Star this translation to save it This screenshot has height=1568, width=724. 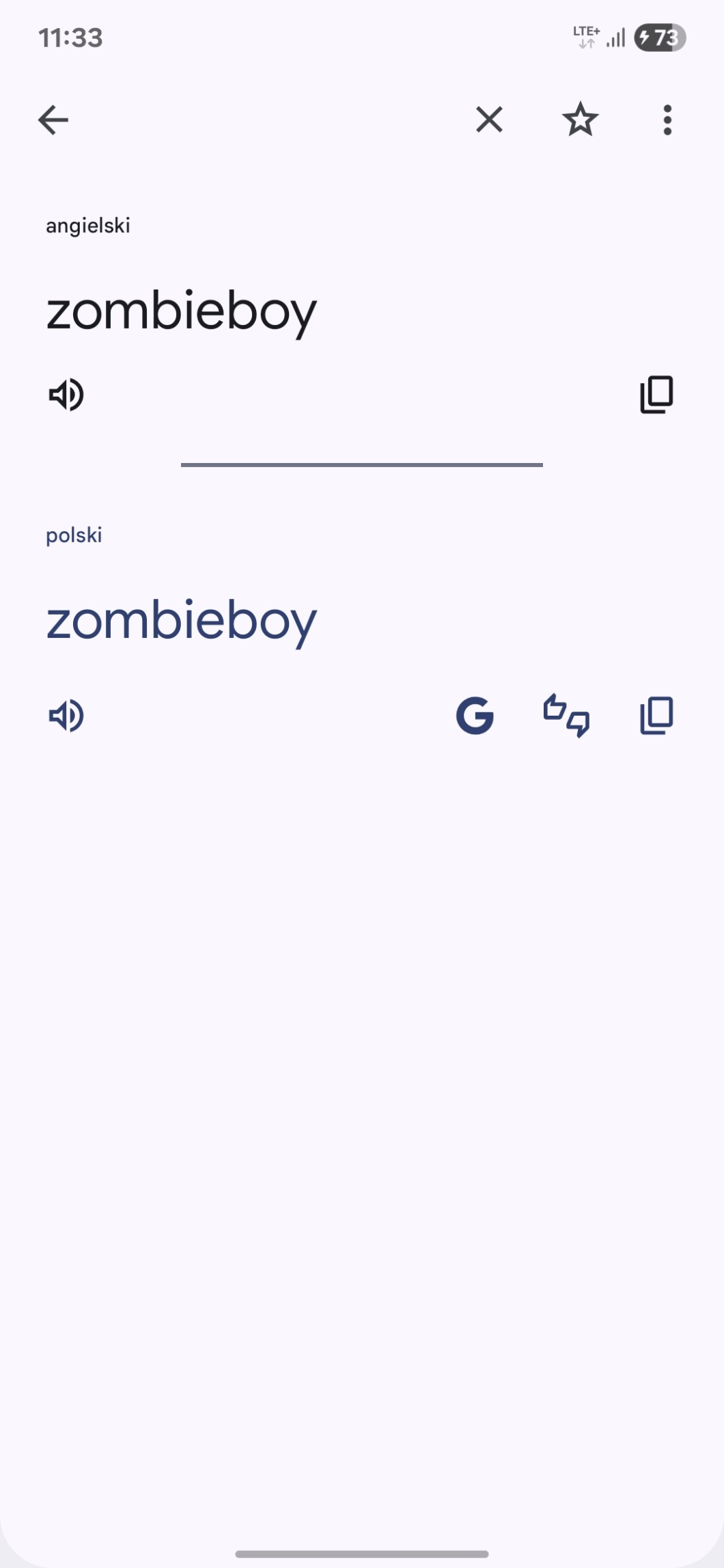[x=580, y=120]
